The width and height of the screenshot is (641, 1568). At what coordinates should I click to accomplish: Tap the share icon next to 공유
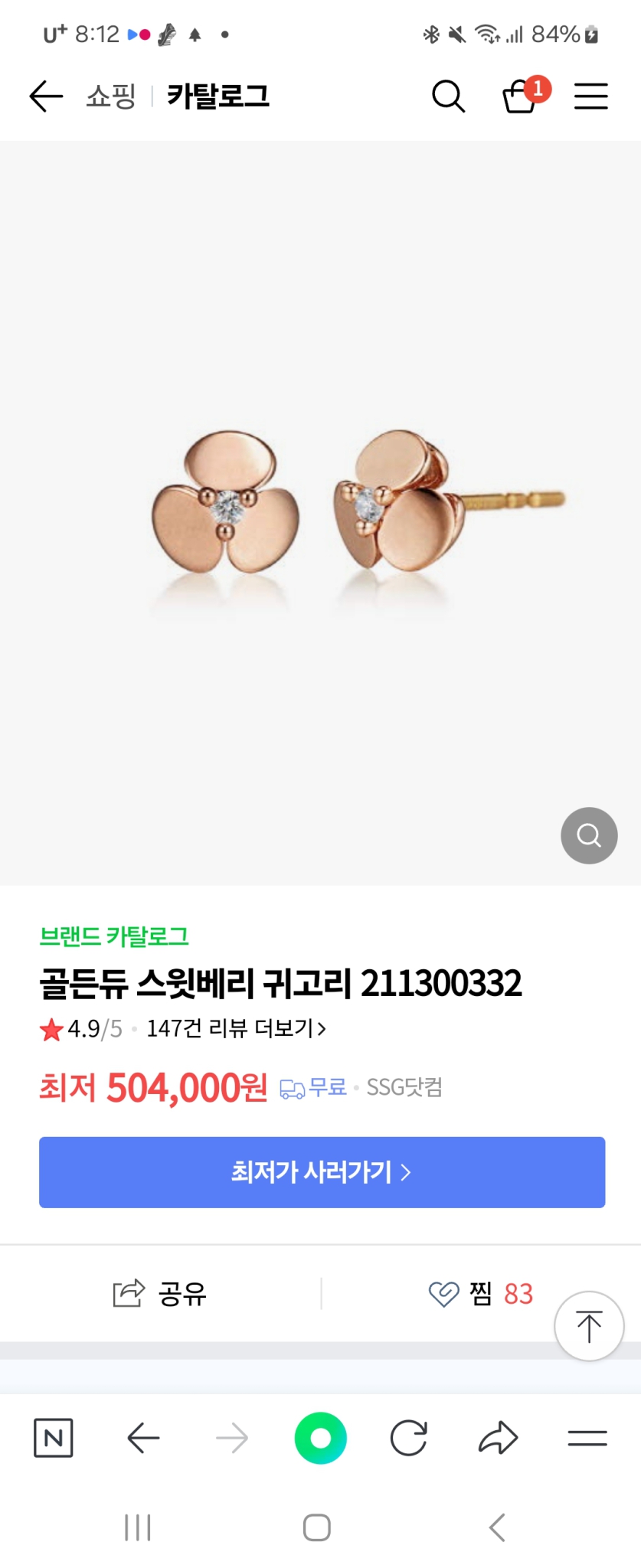click(129, 1294)
